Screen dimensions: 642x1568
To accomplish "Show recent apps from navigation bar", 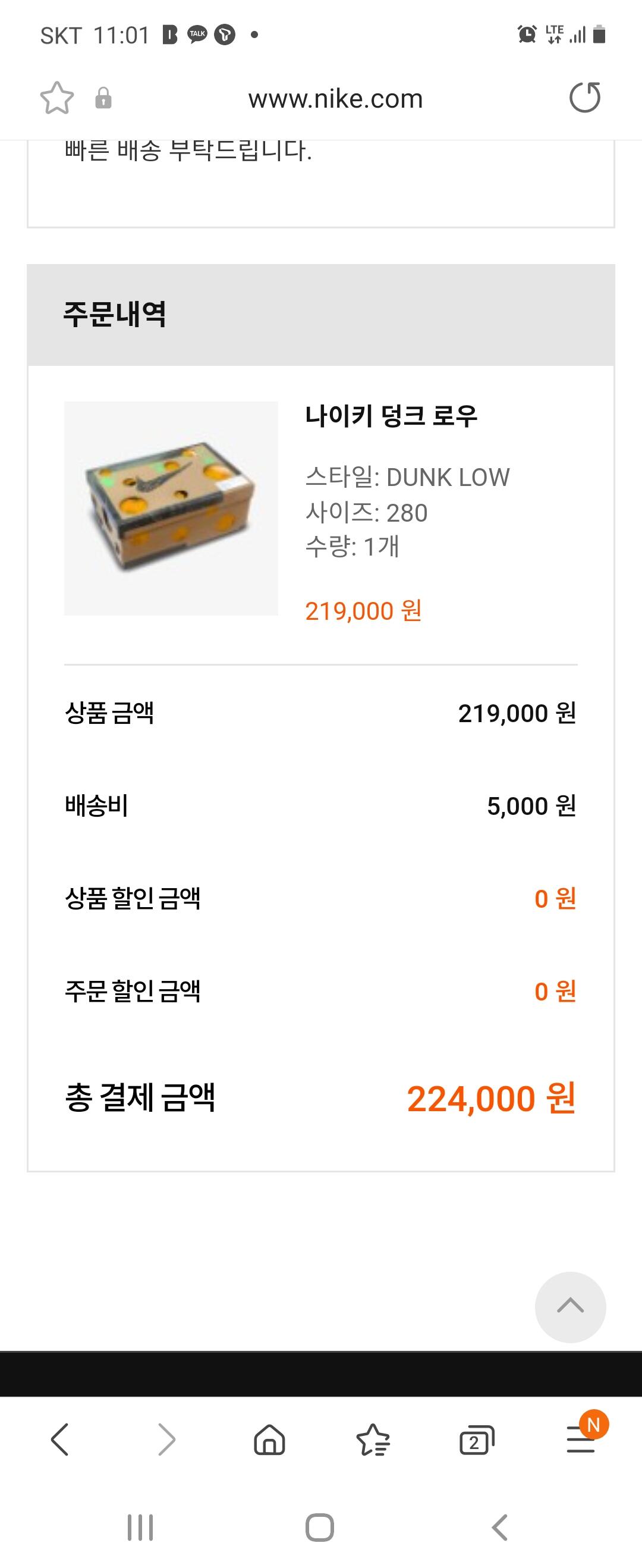I will point(140,1527).
